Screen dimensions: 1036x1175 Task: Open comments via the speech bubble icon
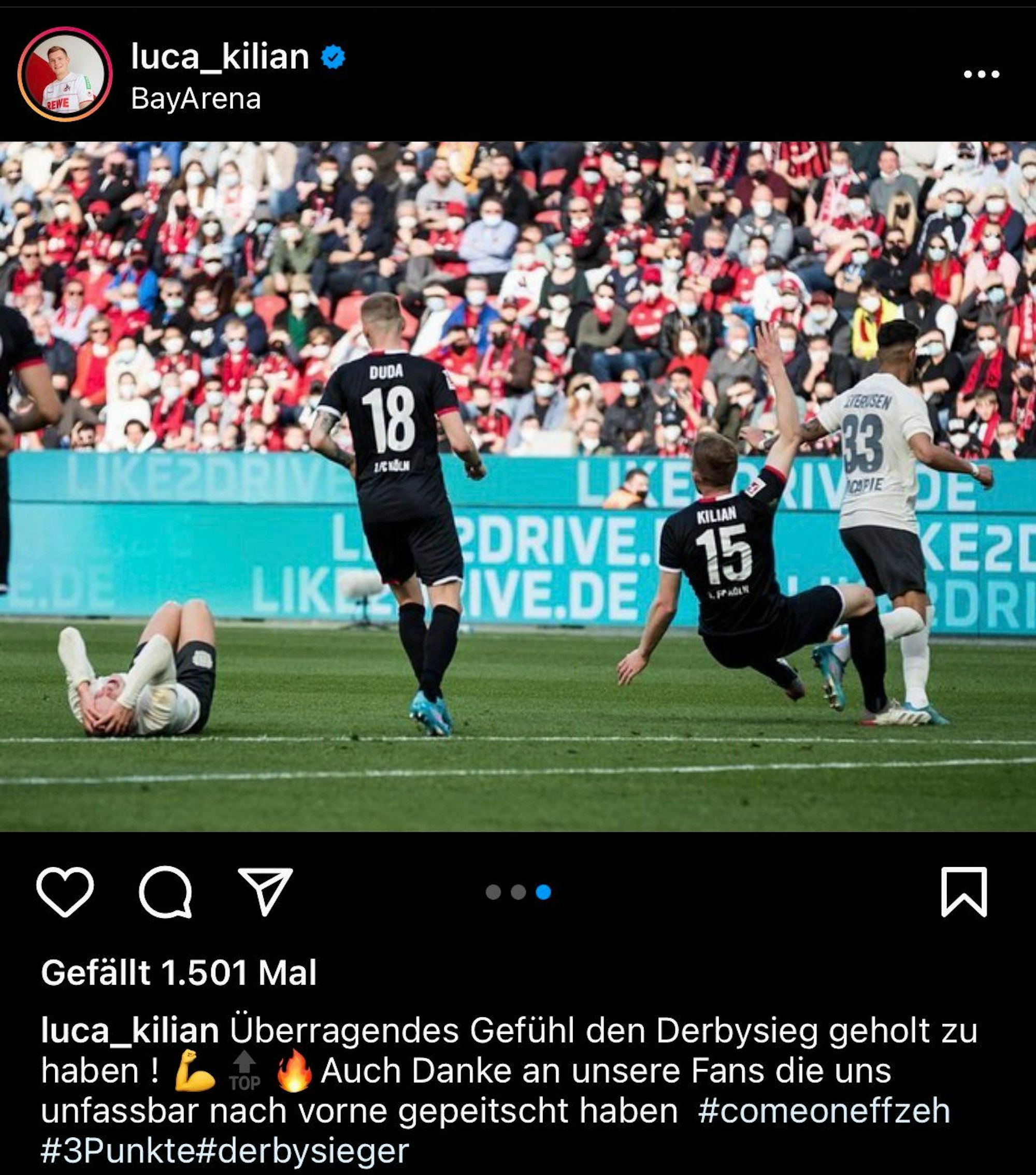pyautogui.click(x=166, y=892)
